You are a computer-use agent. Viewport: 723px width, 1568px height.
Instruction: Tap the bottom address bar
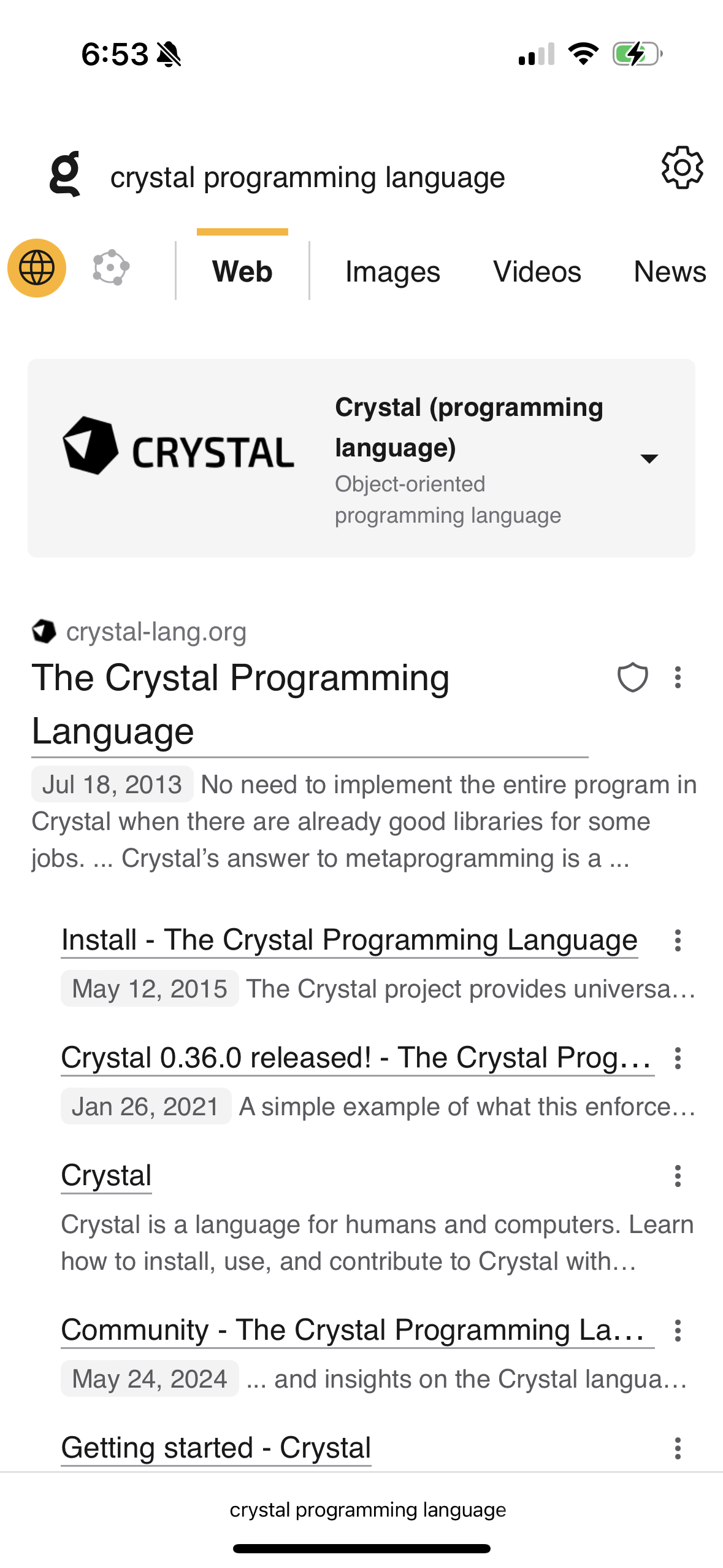click(368, 1510)
